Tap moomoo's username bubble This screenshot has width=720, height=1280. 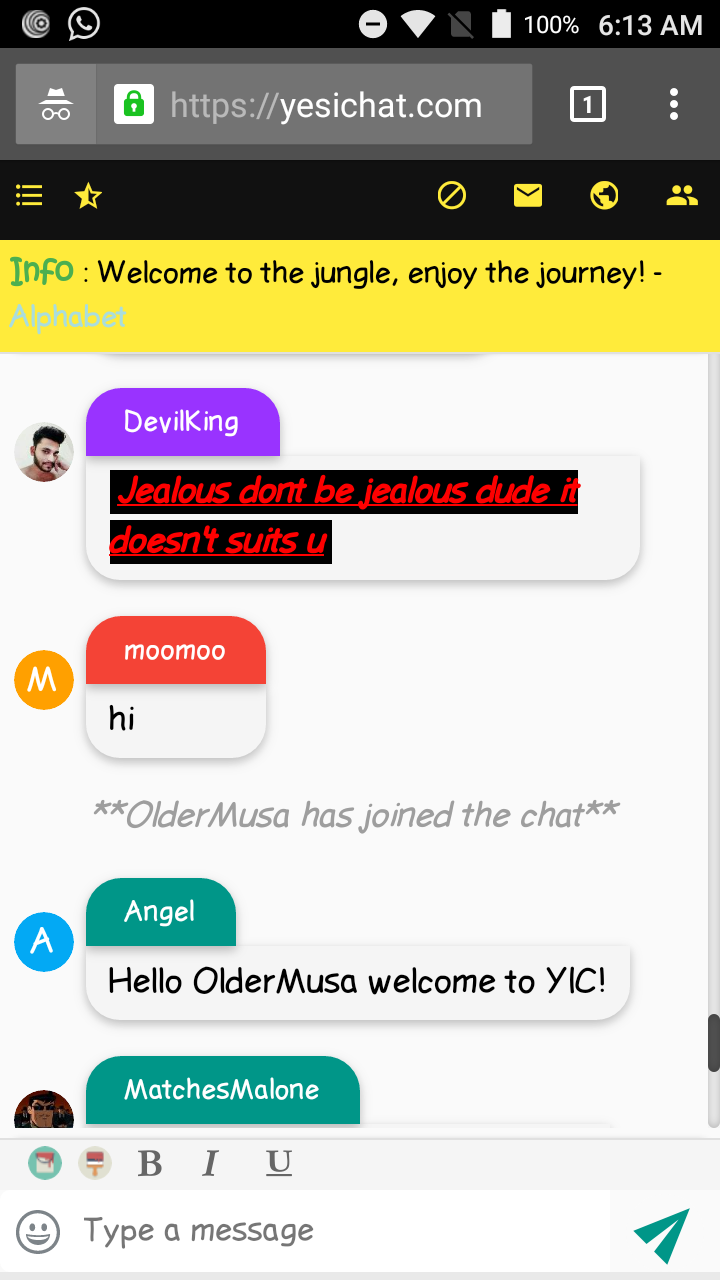tap(175, 651)
